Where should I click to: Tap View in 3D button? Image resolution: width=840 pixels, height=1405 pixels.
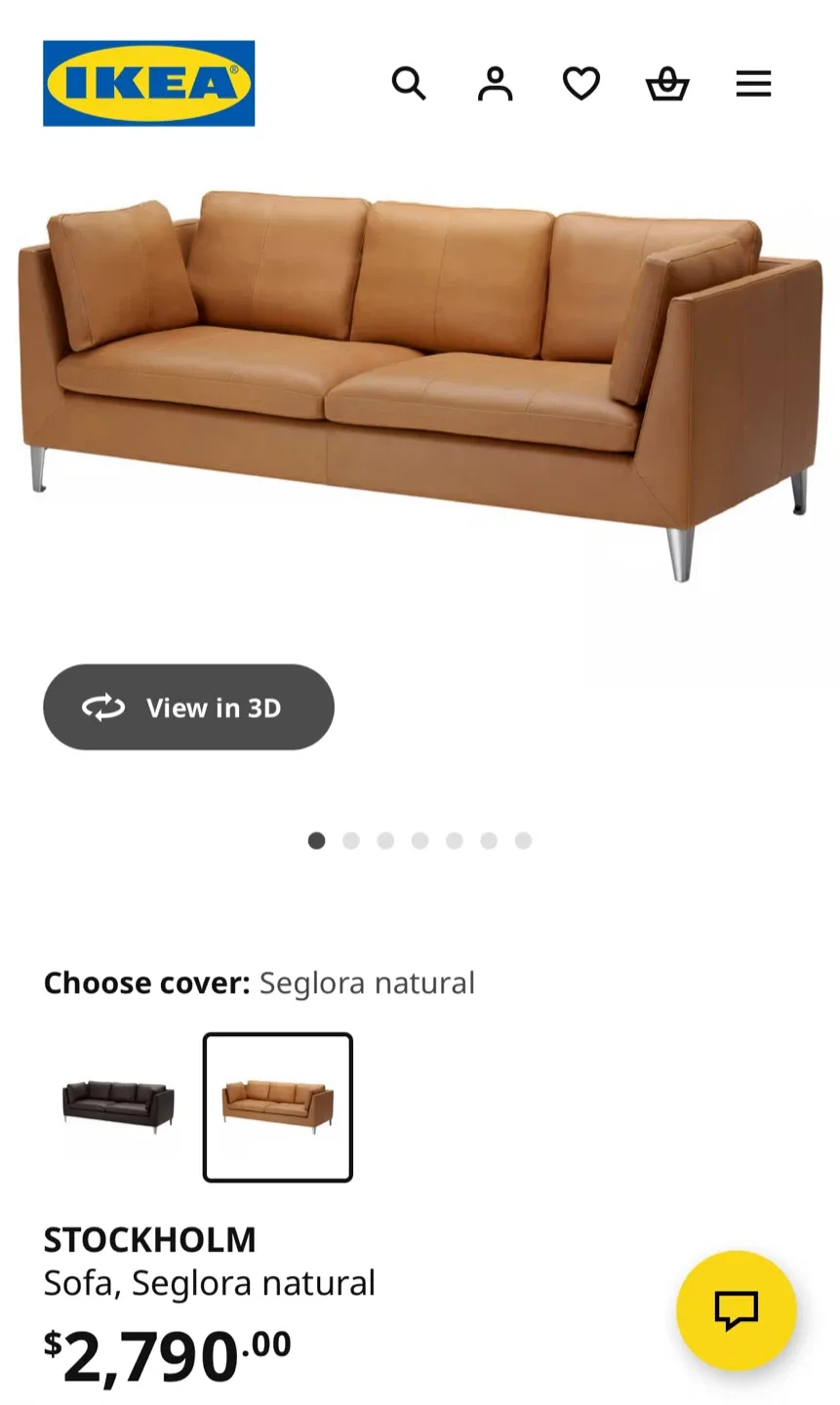(x=188, y=707)
